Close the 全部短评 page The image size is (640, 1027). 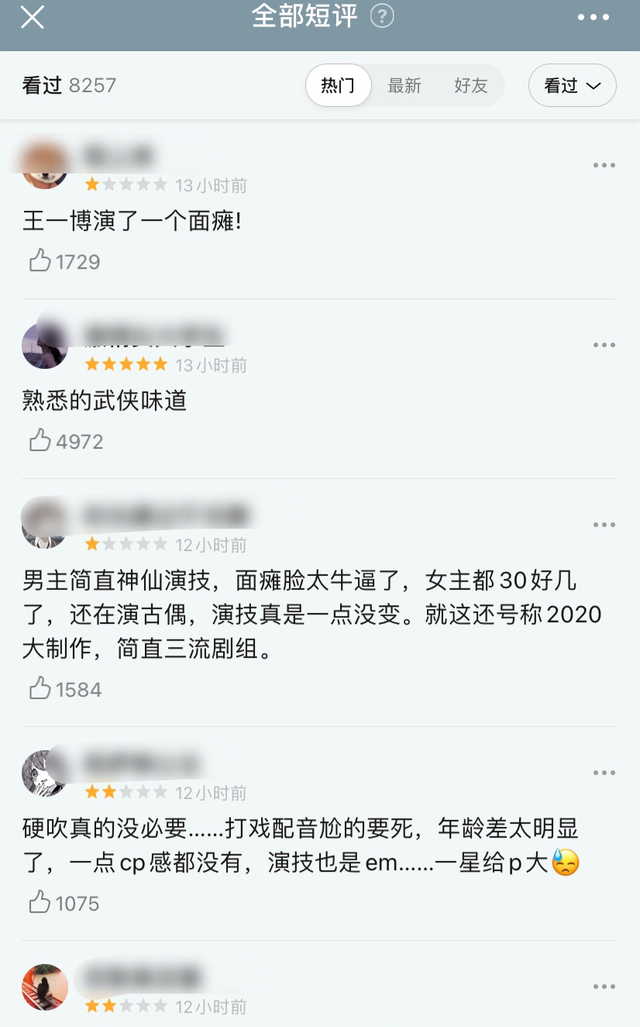pos(32,17)
